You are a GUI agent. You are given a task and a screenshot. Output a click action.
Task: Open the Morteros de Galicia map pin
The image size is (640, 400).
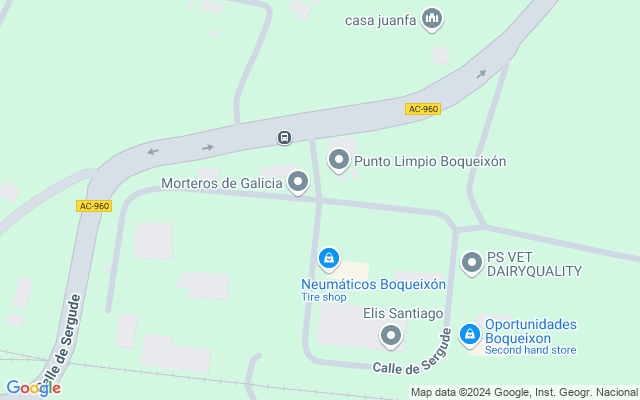(298, 182)
